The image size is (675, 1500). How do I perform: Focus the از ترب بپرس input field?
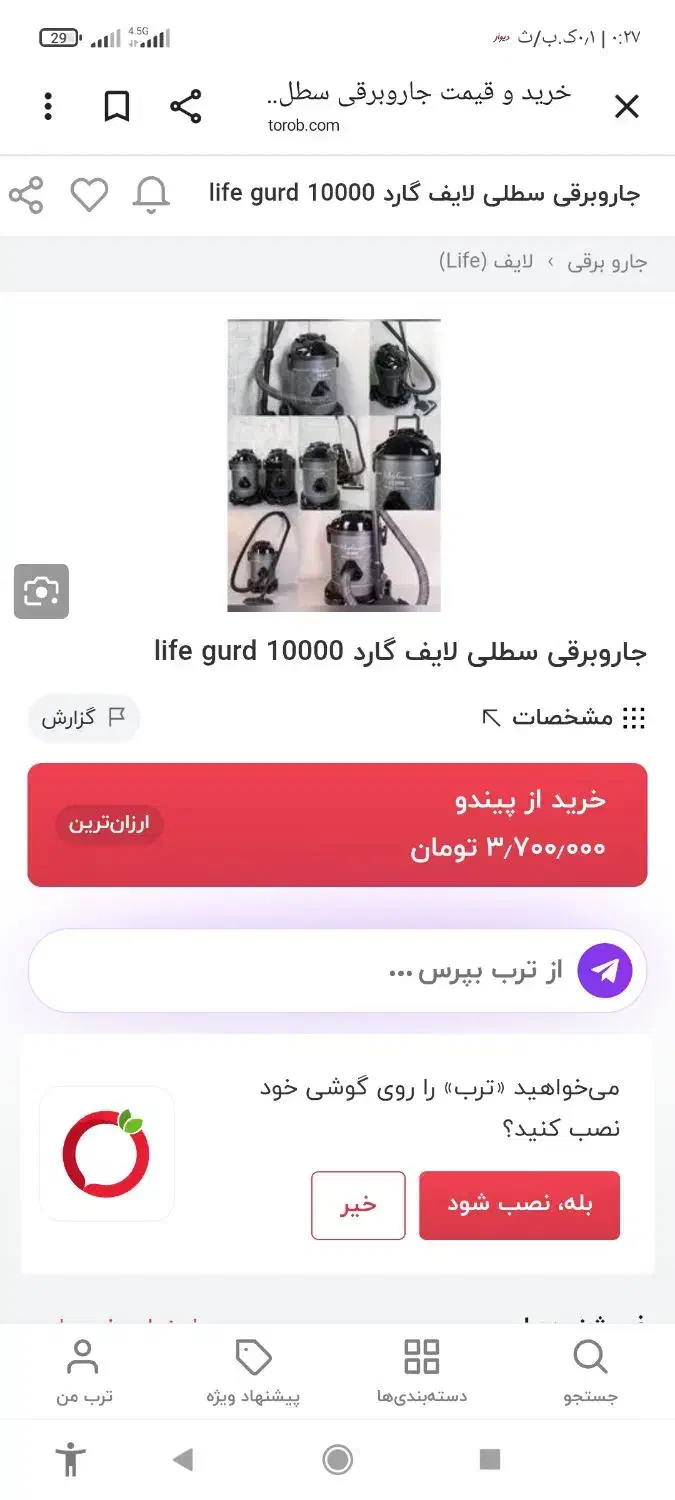point(300,971)
